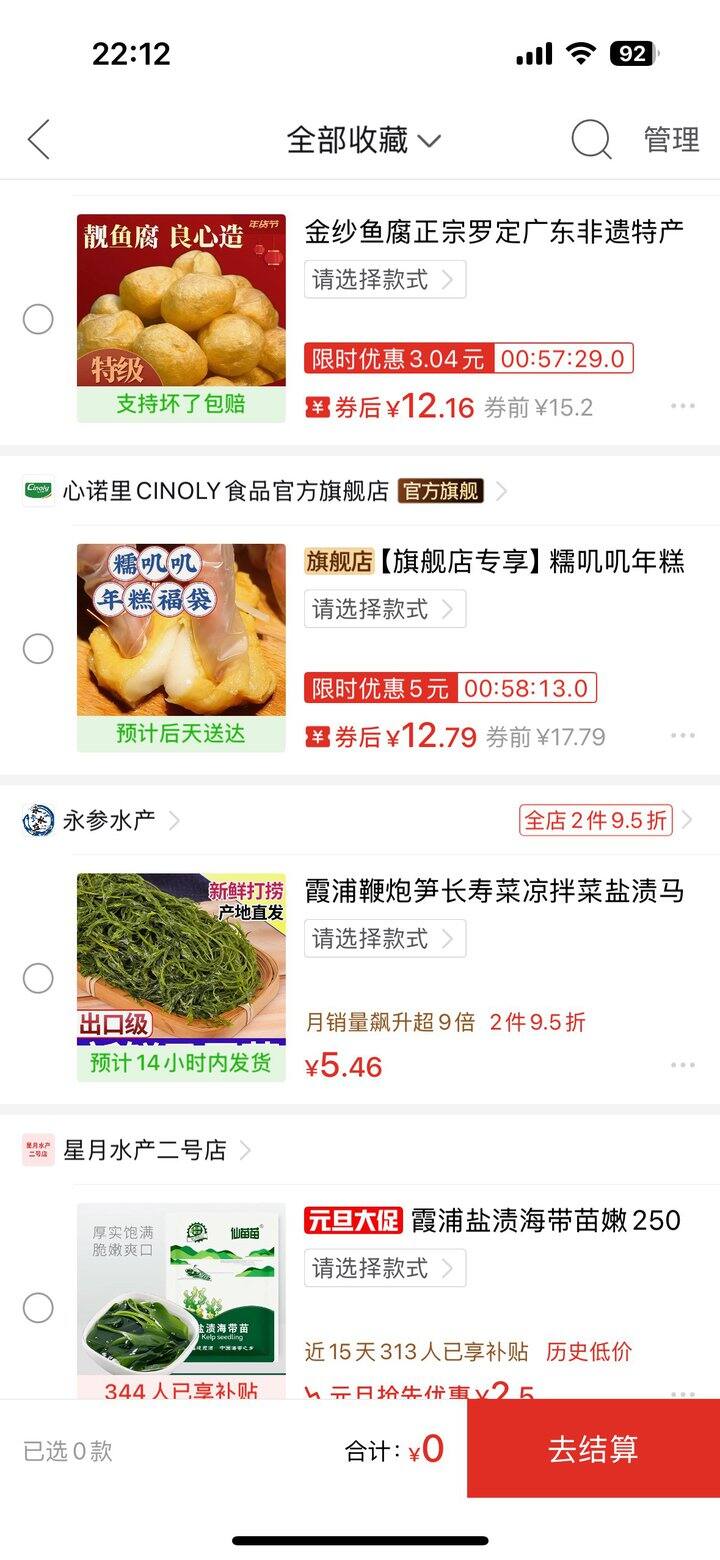
Task: Visit the 星月水产二号店 store page
Action: [x=145, y=1150]
